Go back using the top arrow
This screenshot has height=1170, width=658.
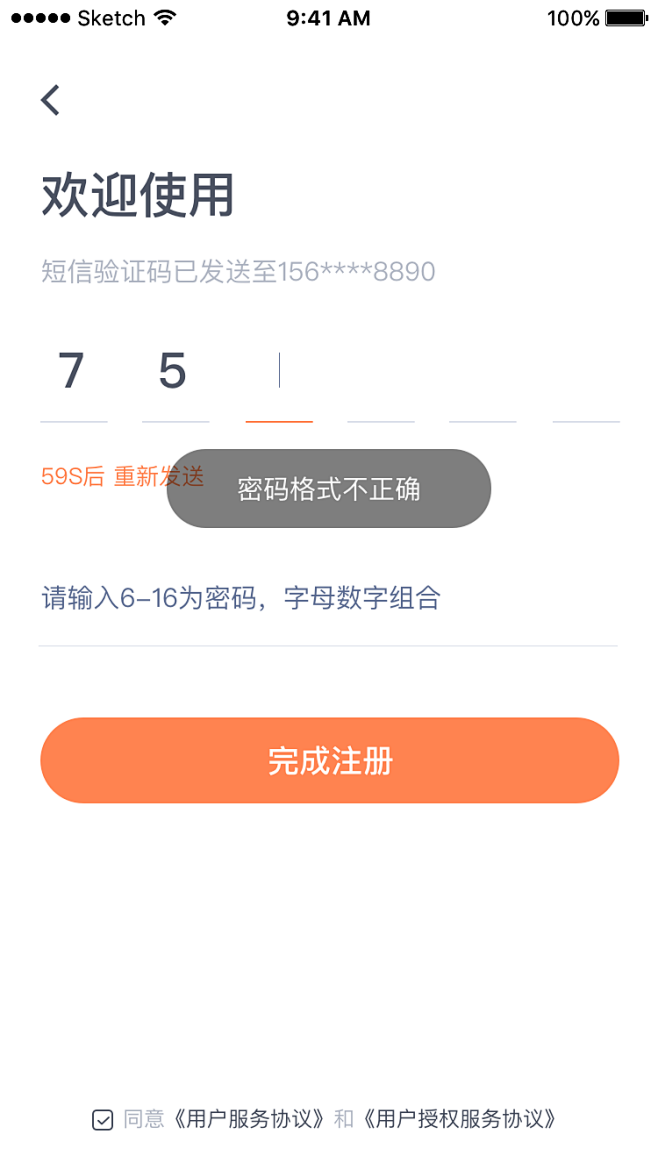click(x=51, y=100)
